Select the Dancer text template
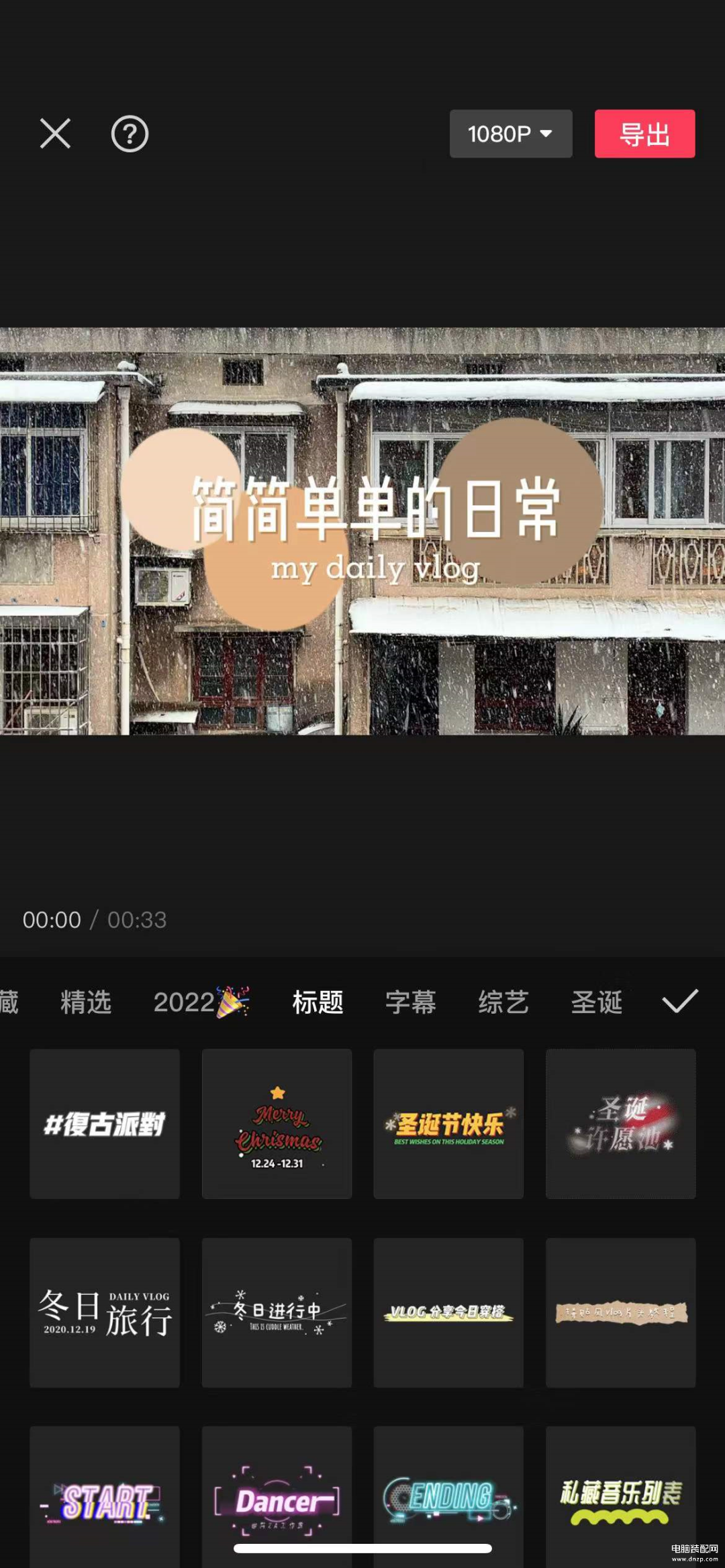725x1568 pixels. 277,1500
